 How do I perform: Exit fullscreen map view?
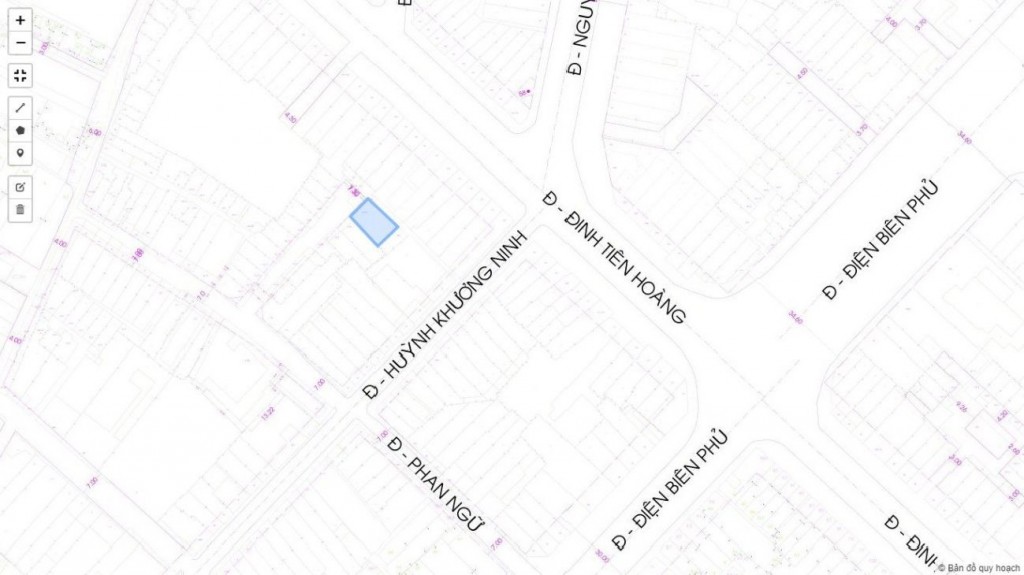[x=20, y=75]
